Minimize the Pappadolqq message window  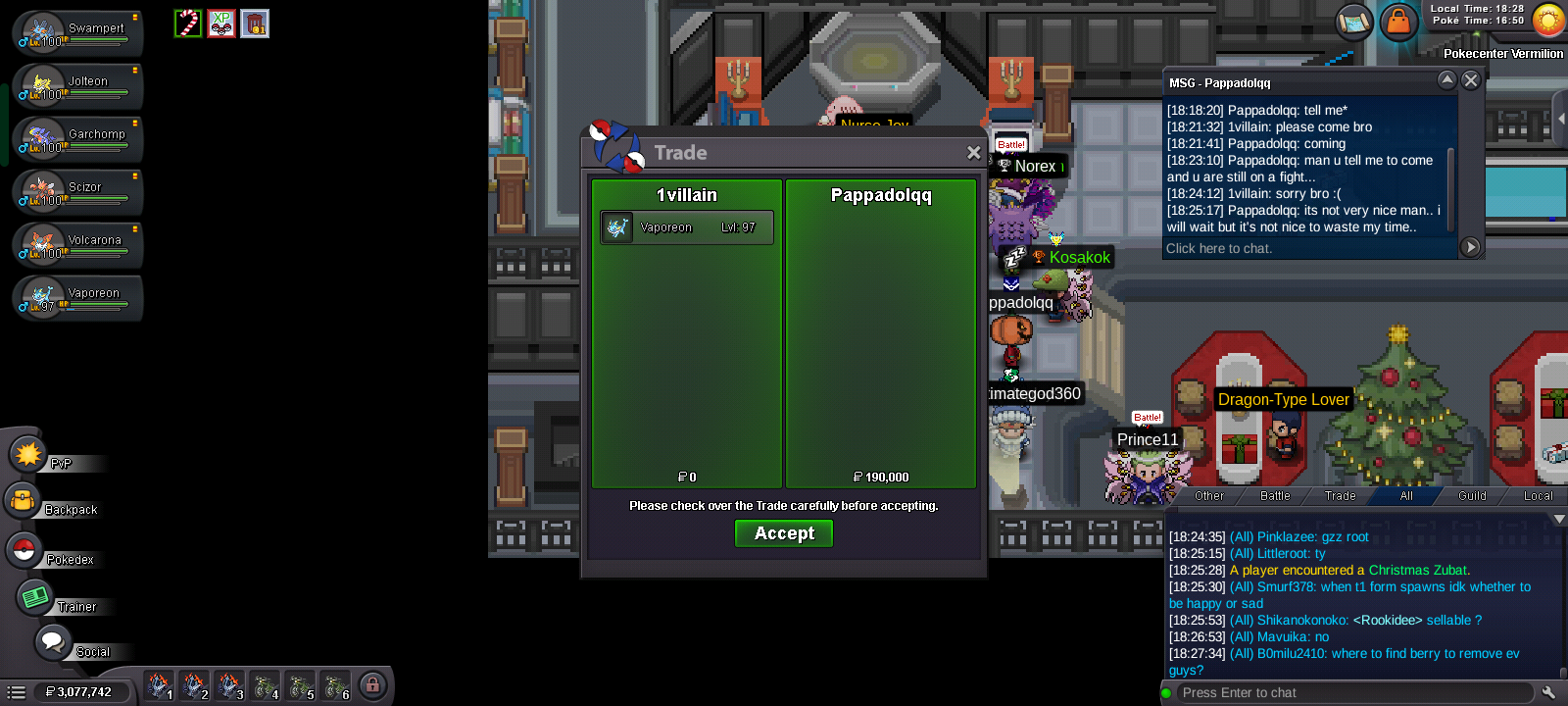[x=1446, y=80]
